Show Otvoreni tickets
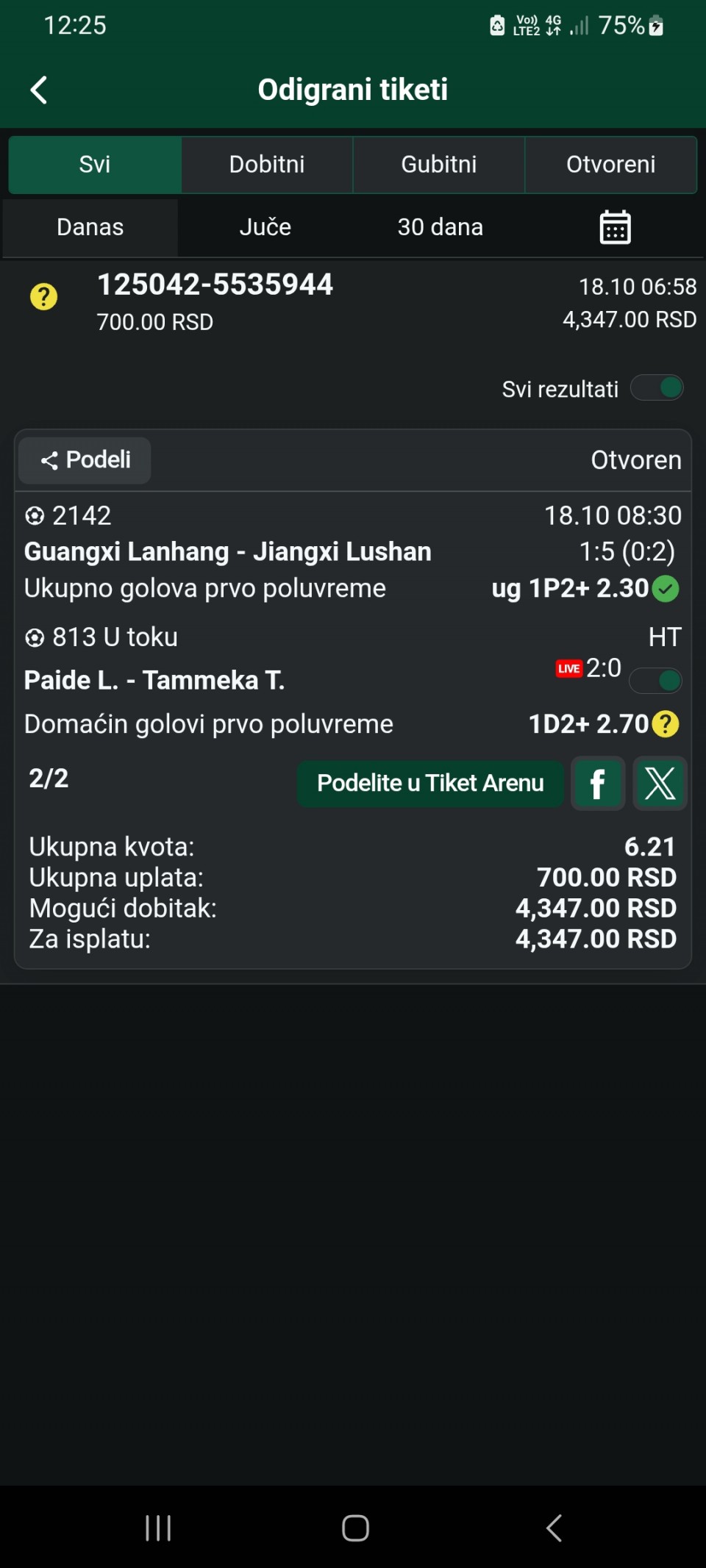 [x=610, y=165]
